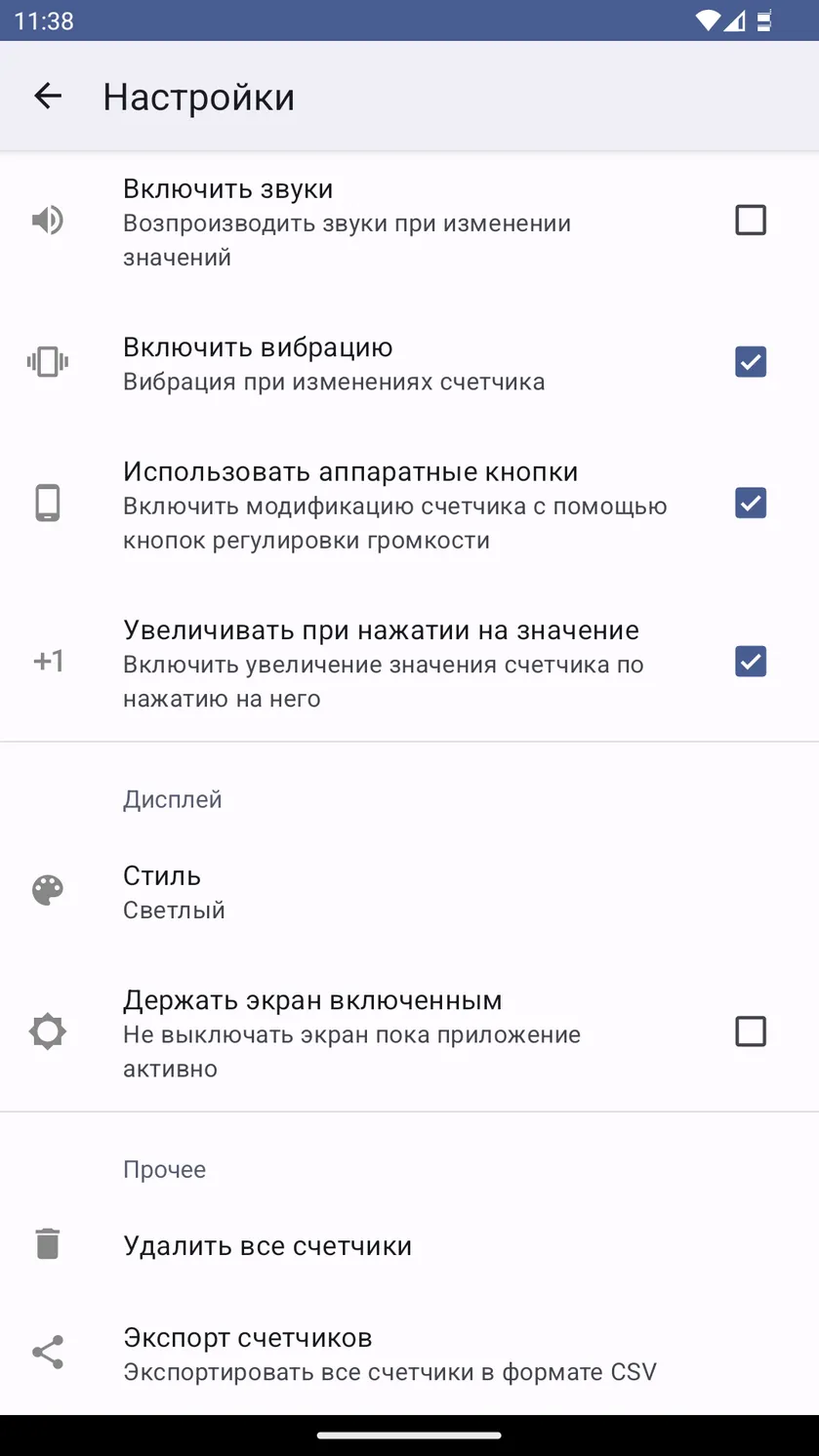Uncheck the Включить вибрацию checkbox
The width and height of the screenshot is (819, 1456).
coord(750,362)
